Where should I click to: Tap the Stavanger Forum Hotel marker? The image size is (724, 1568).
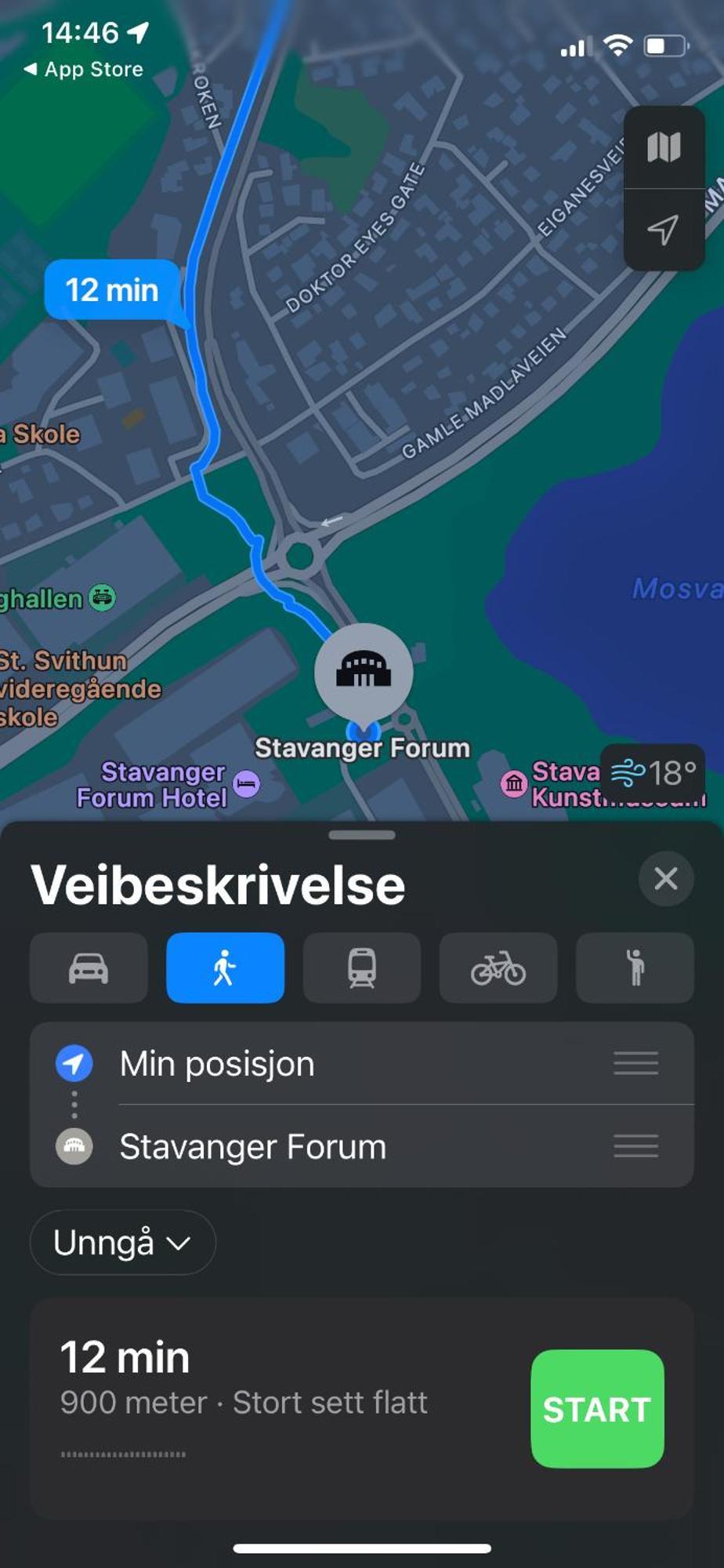[246, 783]
